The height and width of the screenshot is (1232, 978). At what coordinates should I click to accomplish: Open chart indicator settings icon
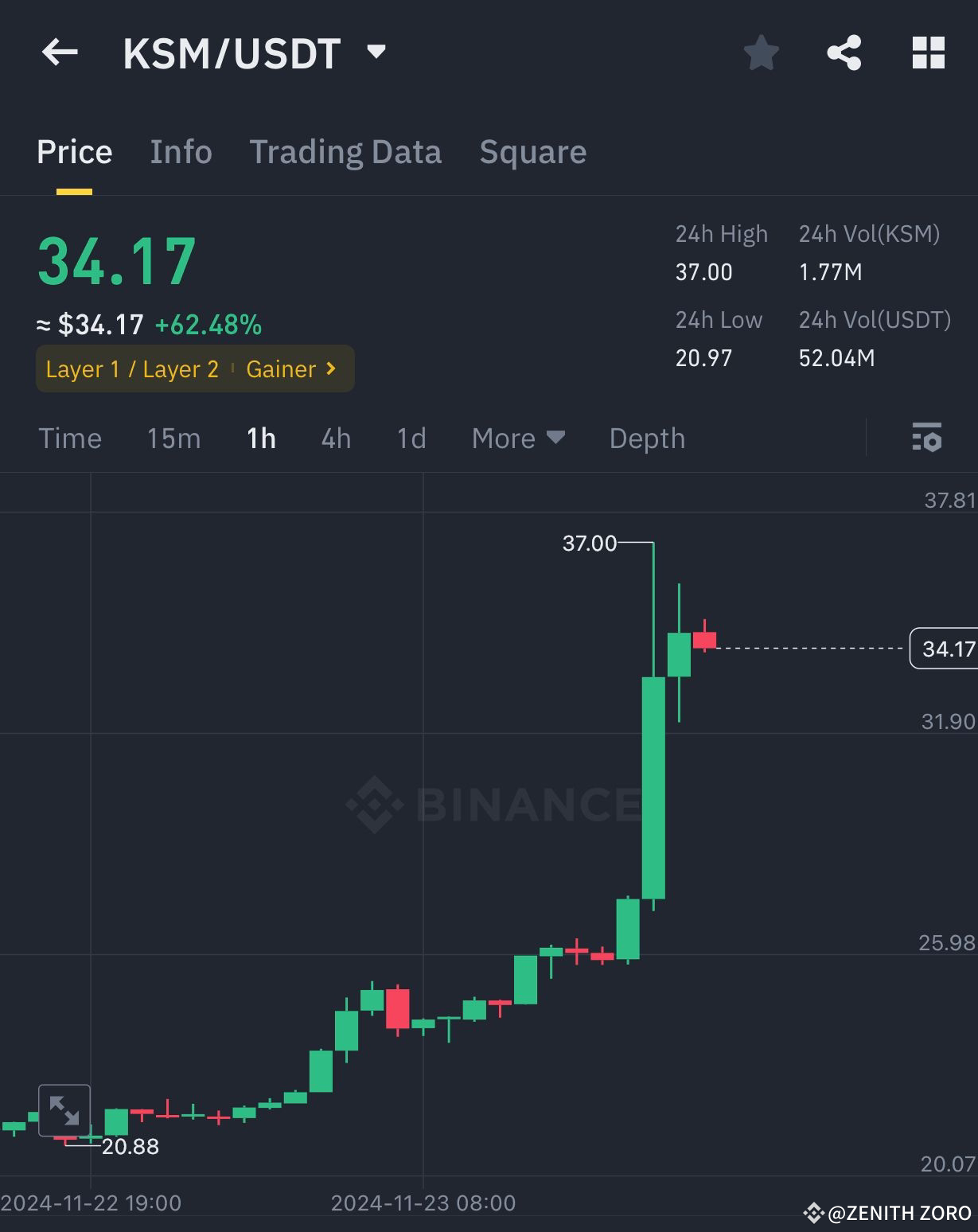click(x=927, y=438)
